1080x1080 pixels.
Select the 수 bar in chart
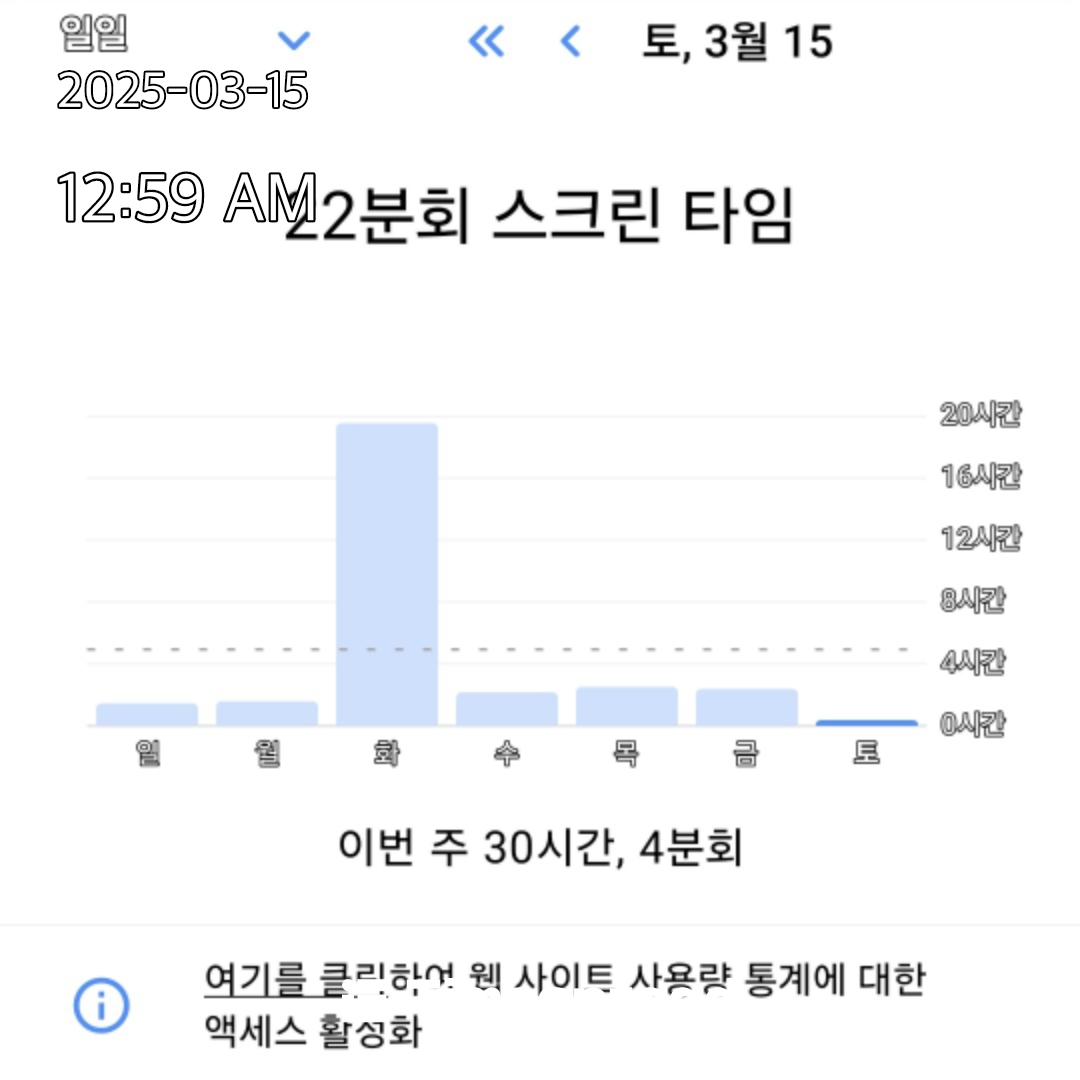(507, 709)
